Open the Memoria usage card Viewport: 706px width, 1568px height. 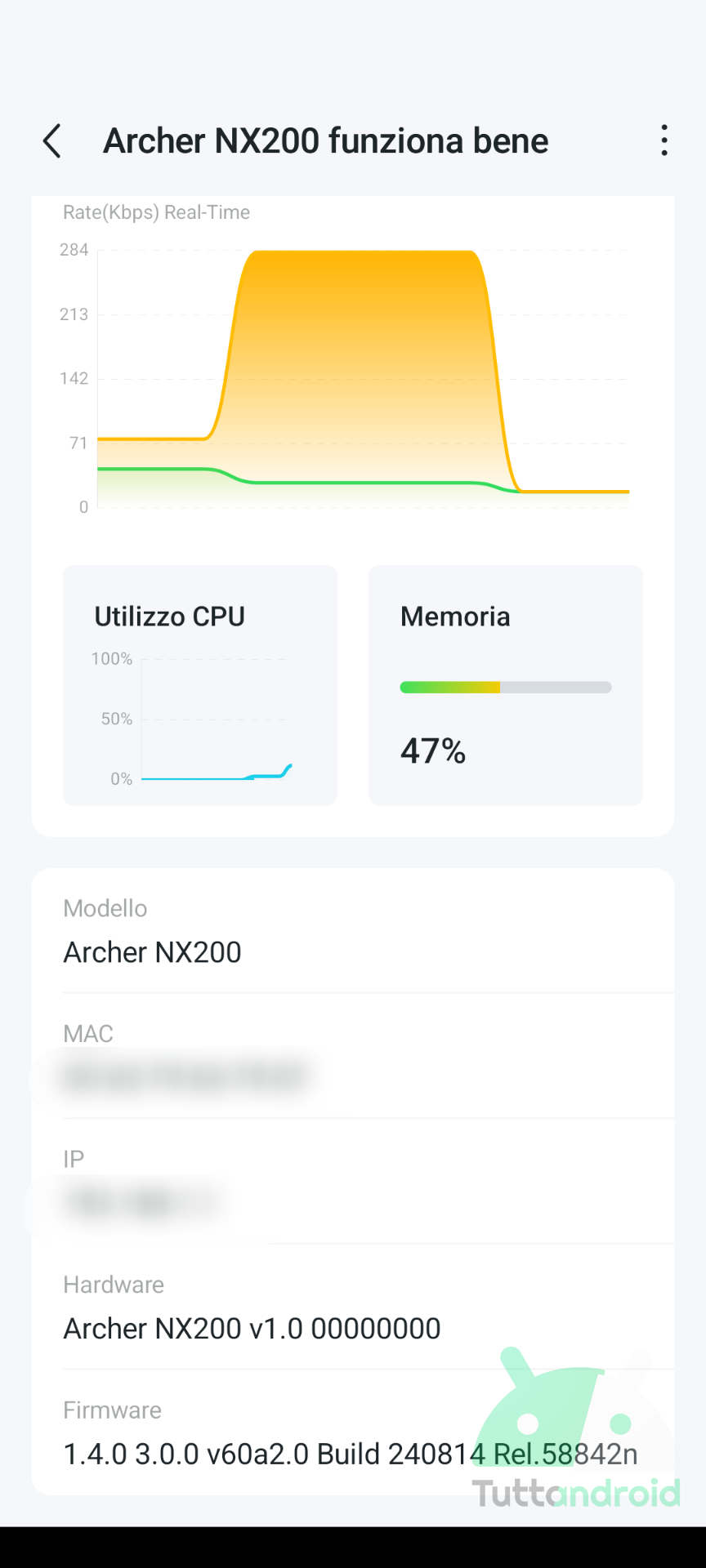tap(506, 685)
